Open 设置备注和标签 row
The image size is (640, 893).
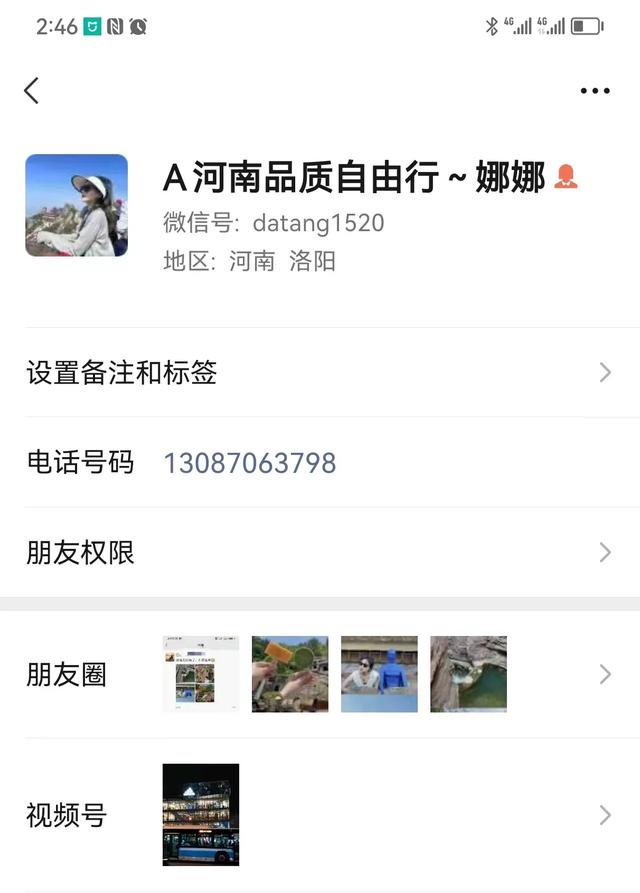click(x=320, y=373)
